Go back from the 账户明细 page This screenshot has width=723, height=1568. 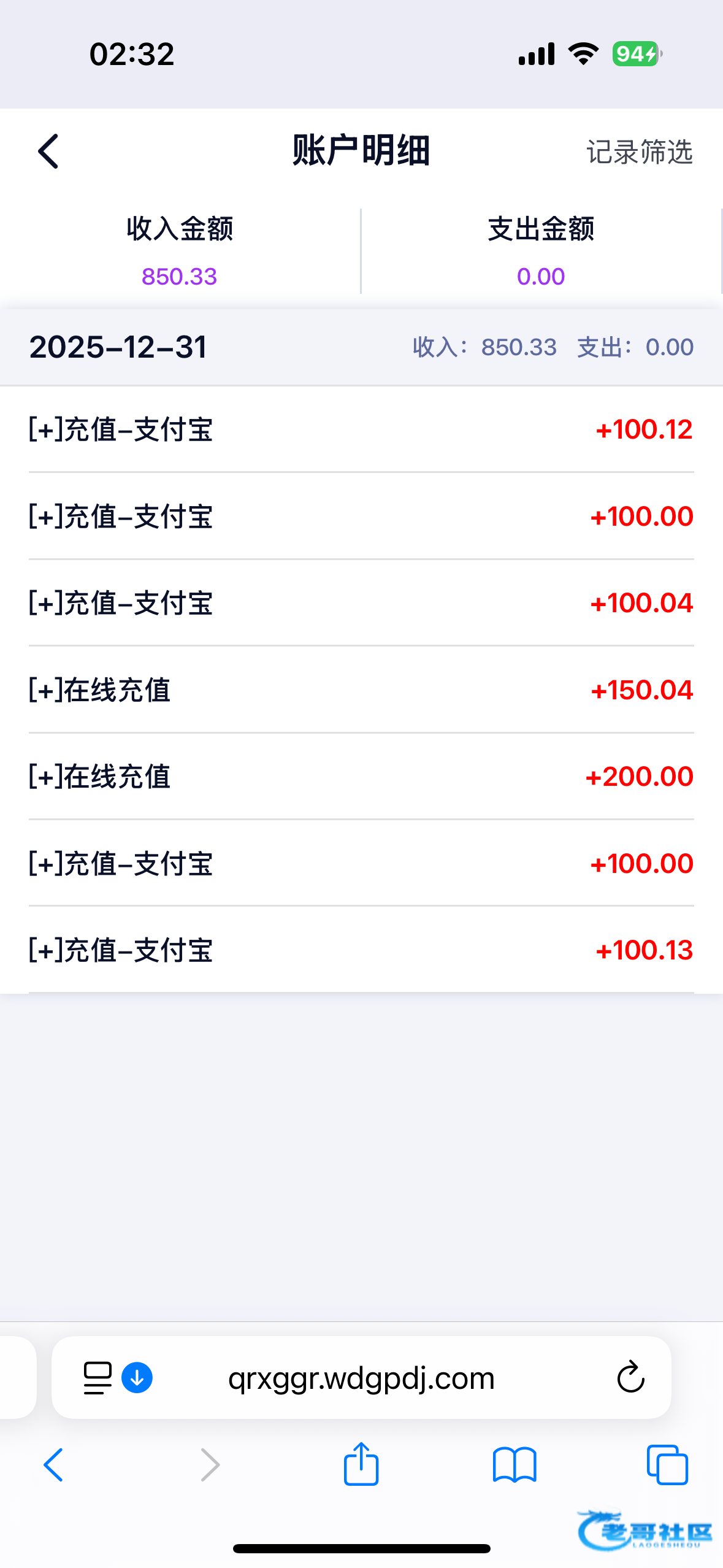click(48, 151)
